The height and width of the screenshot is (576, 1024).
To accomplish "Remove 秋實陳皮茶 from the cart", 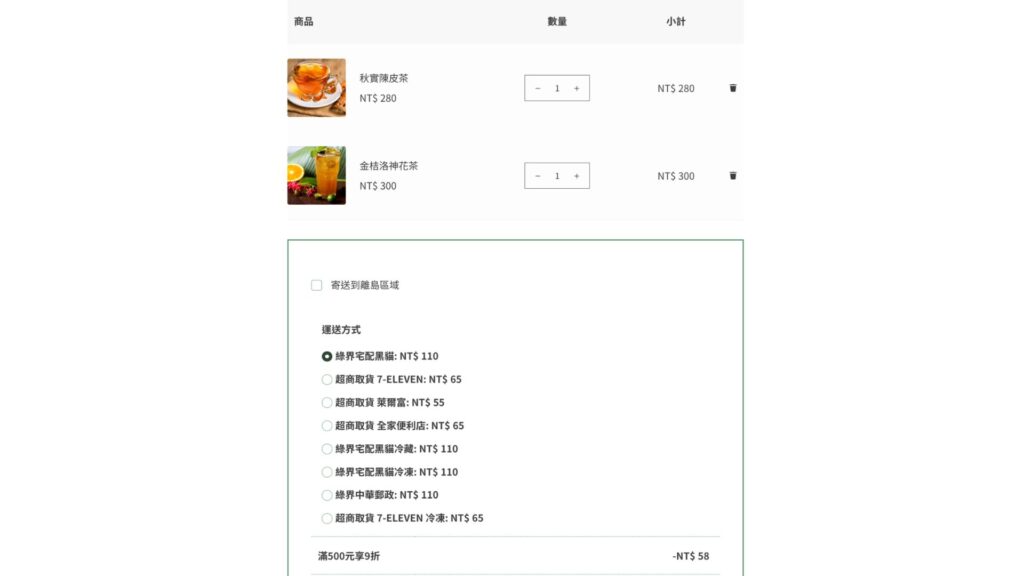I will point(733,88).
